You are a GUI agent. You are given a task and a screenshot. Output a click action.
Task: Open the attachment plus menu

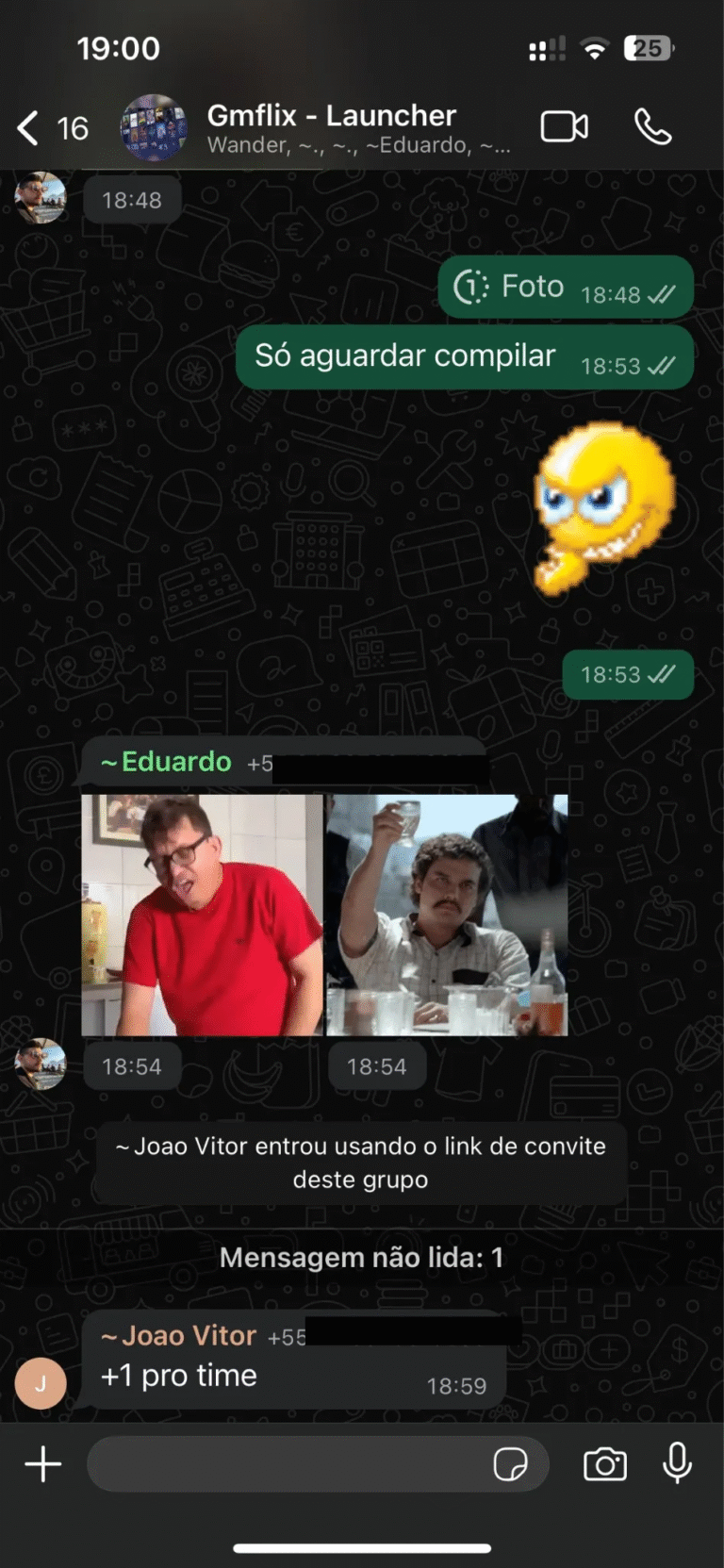pyautogui.click(x=42, y=1464)
